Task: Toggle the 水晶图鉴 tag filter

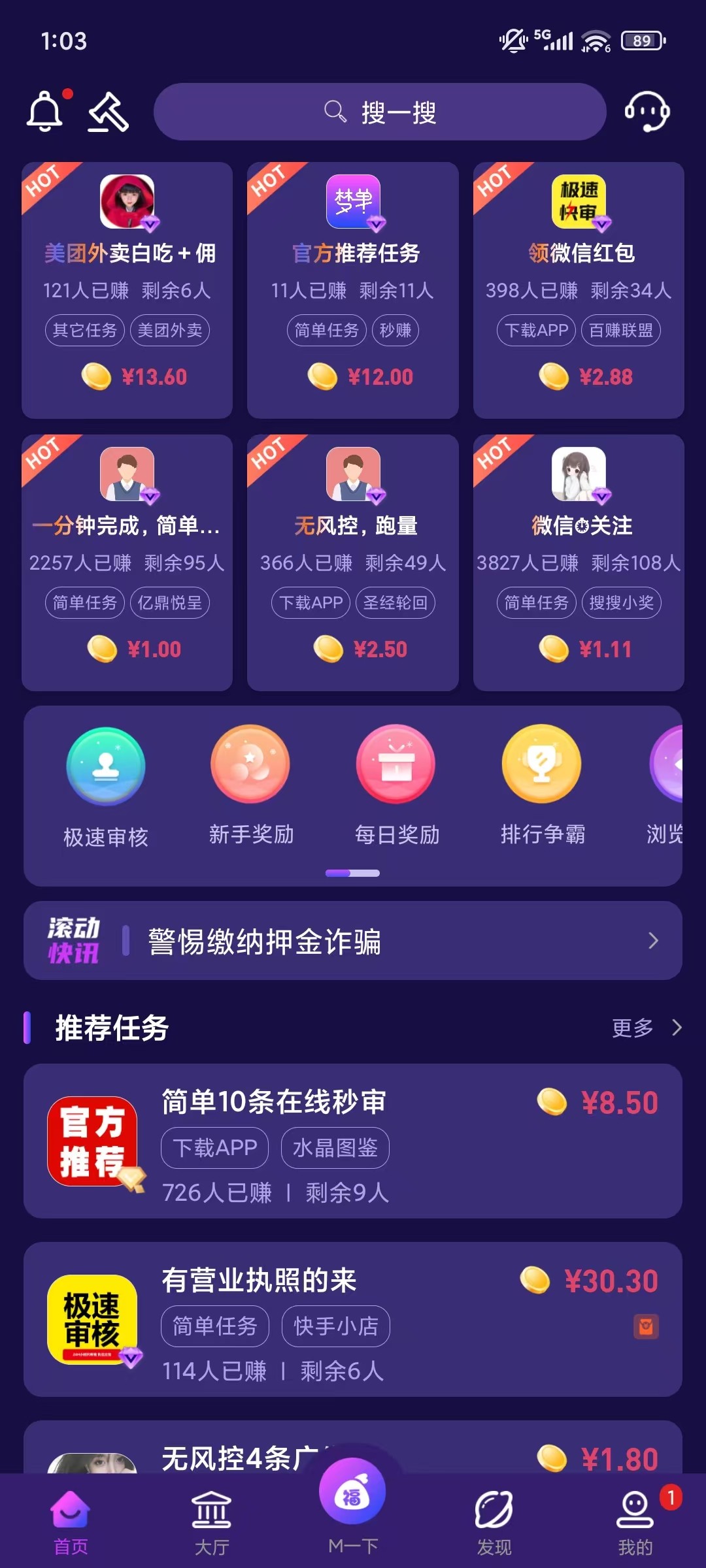Action: [334, 1147]
